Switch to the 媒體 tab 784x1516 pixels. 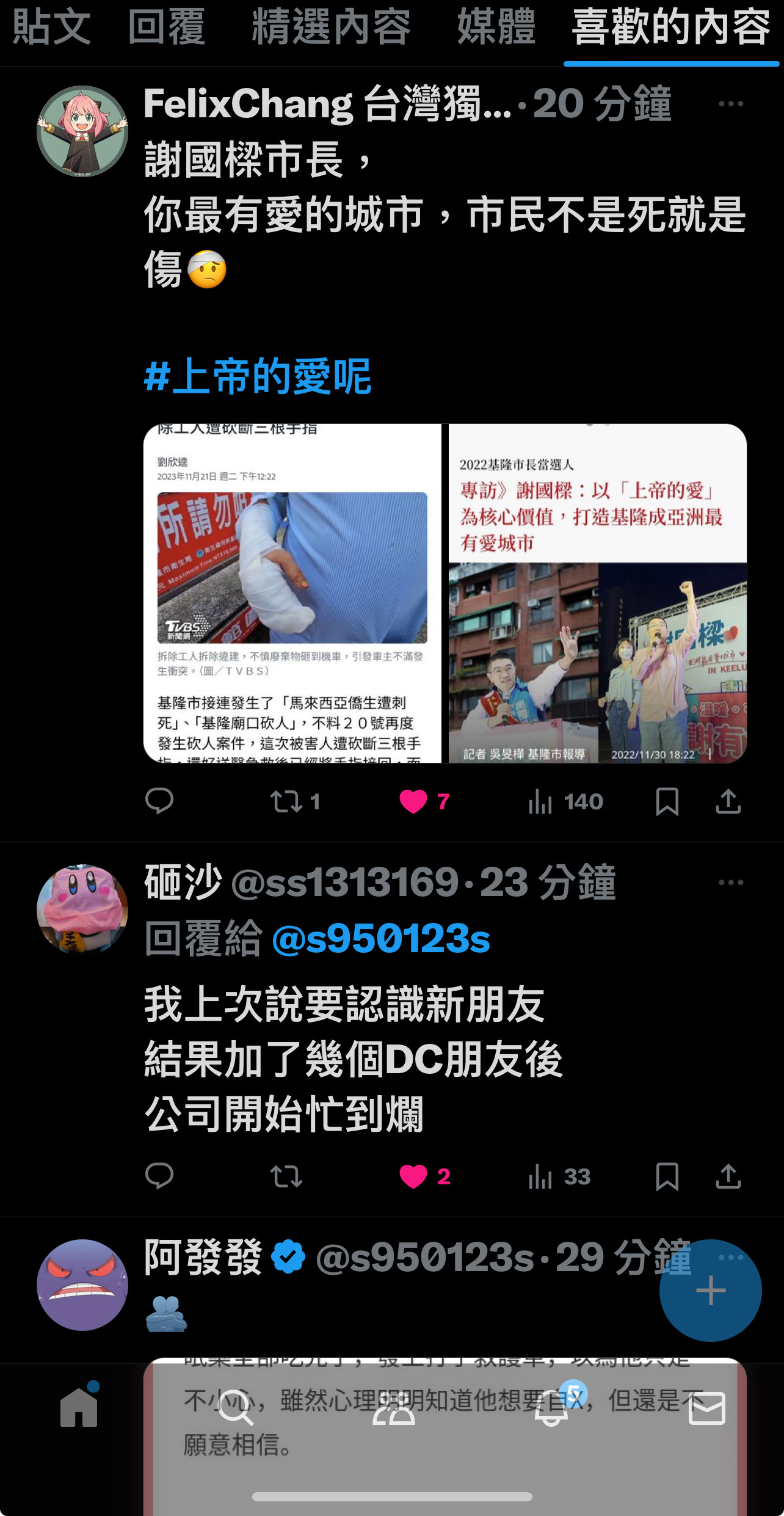pyautogui.click(x=496, y=27)
